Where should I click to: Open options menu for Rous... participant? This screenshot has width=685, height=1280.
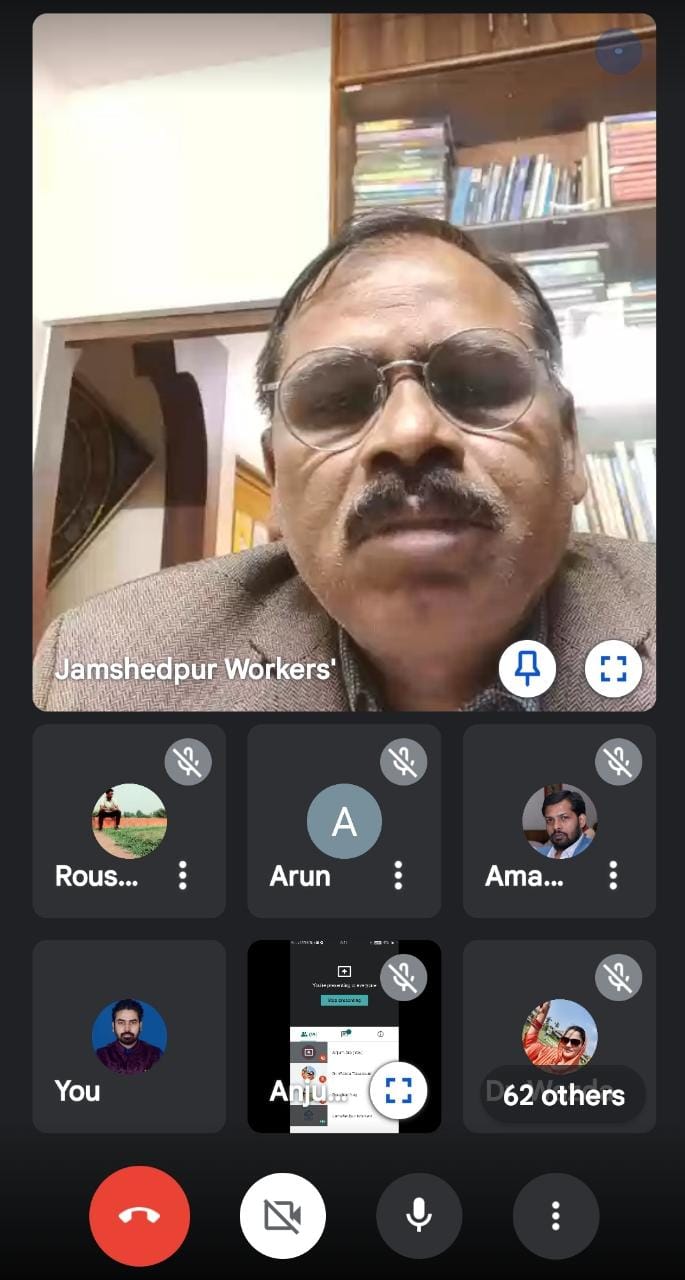182,876
